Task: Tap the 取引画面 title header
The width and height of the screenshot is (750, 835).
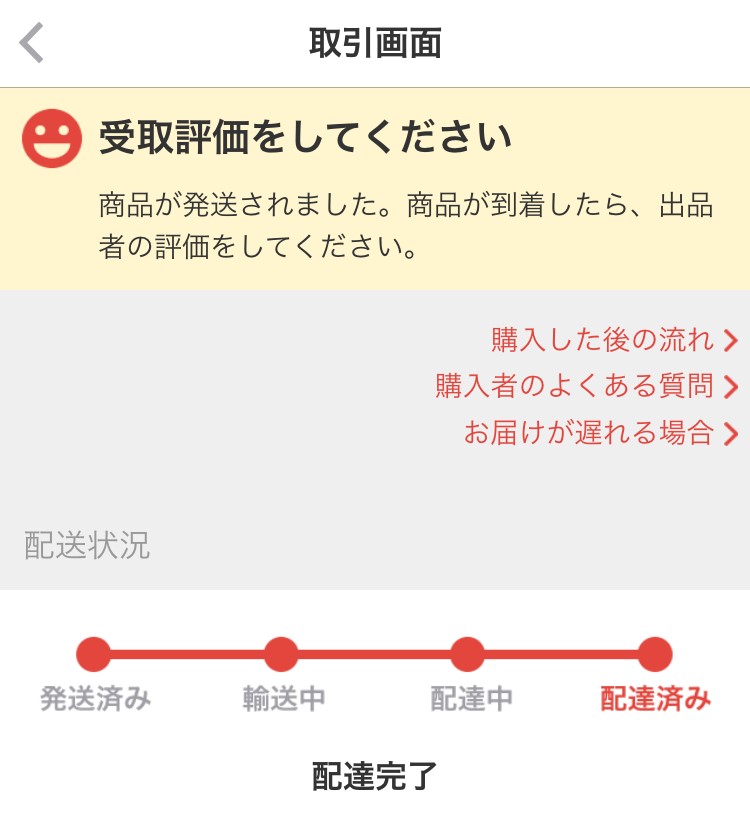Action: point(375,44)
